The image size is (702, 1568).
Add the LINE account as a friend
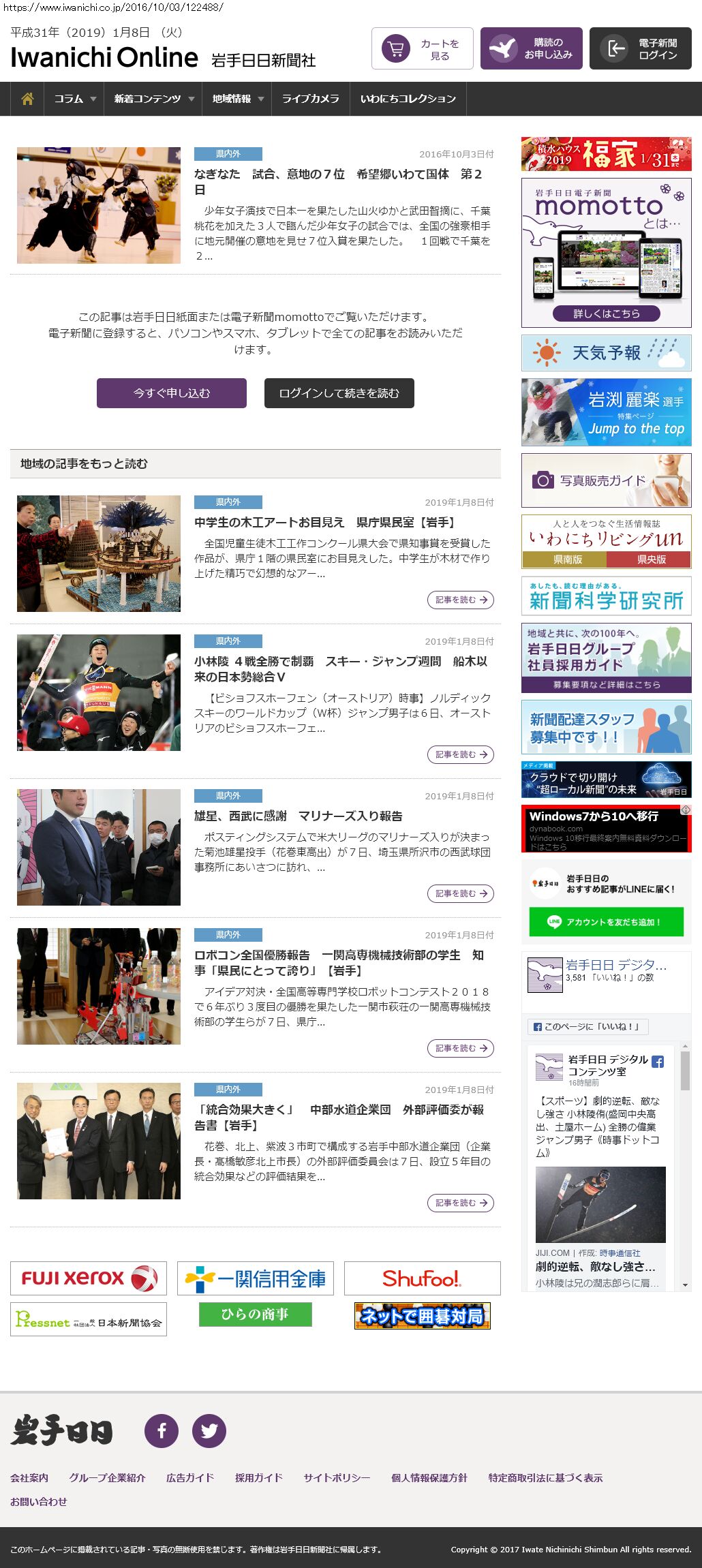coord(606,922)
